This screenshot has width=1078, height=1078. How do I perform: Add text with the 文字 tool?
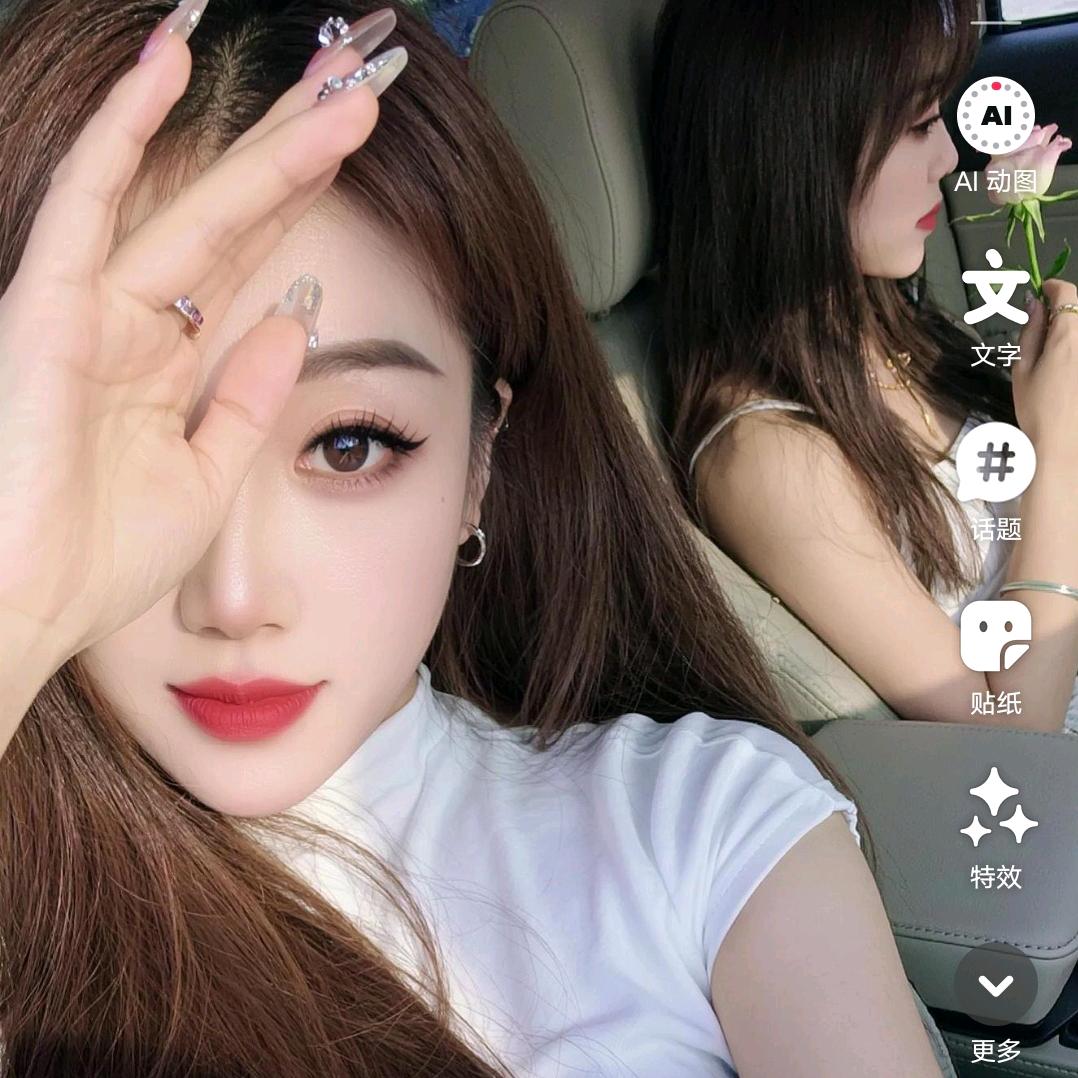(x=995, y=289)
